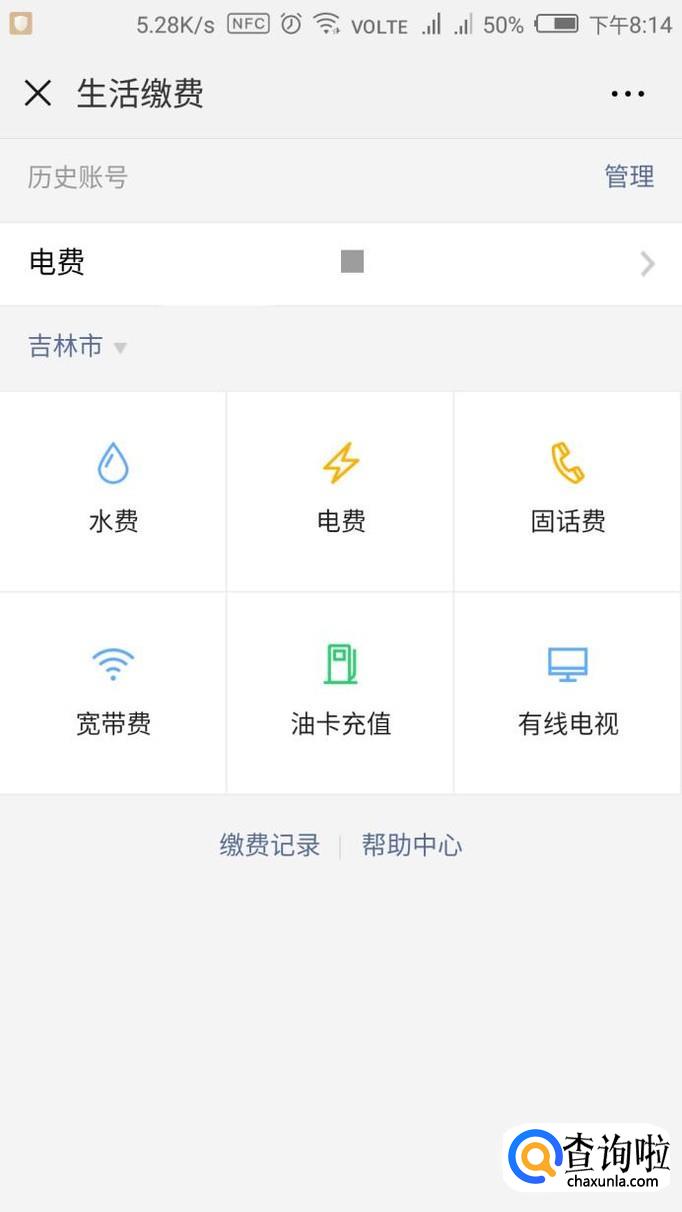Image resolution: width=682 pixels, height=1212 pixels.
Task: Select 水费 water bill payment
Action: 113,491
